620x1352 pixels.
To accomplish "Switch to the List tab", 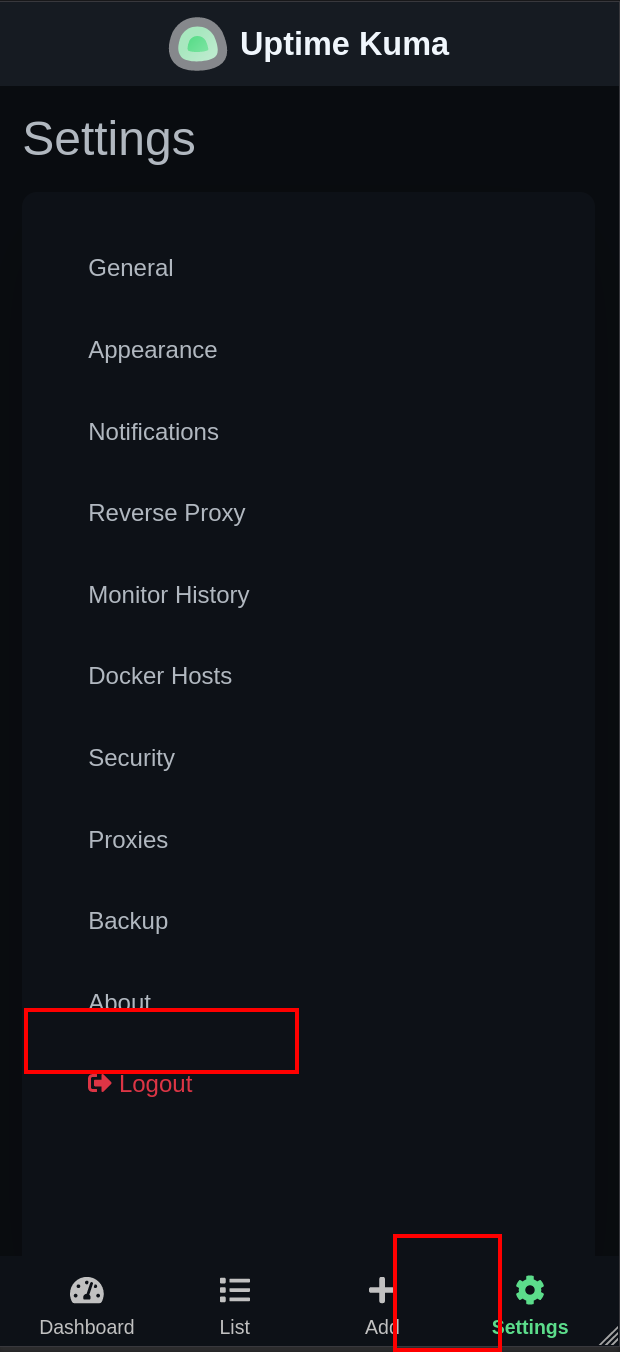I will (x=235, y=1306).
